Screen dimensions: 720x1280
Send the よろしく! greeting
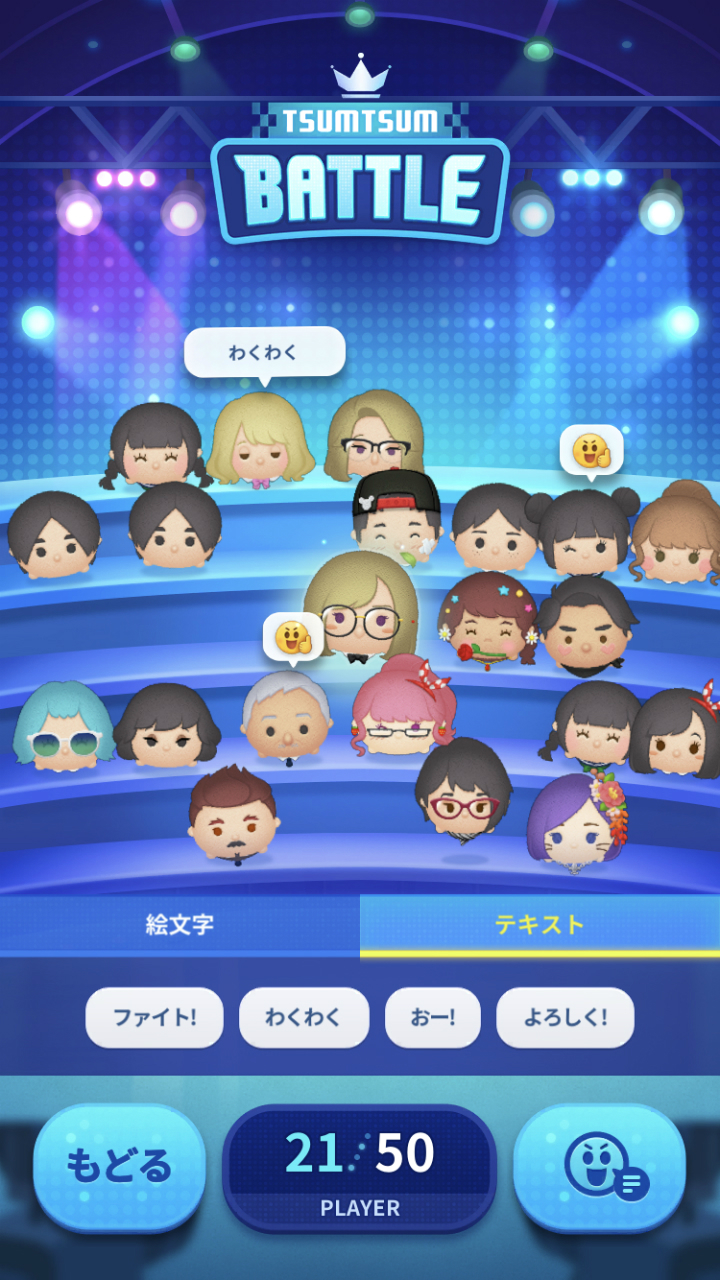(x=565, y=1018)
